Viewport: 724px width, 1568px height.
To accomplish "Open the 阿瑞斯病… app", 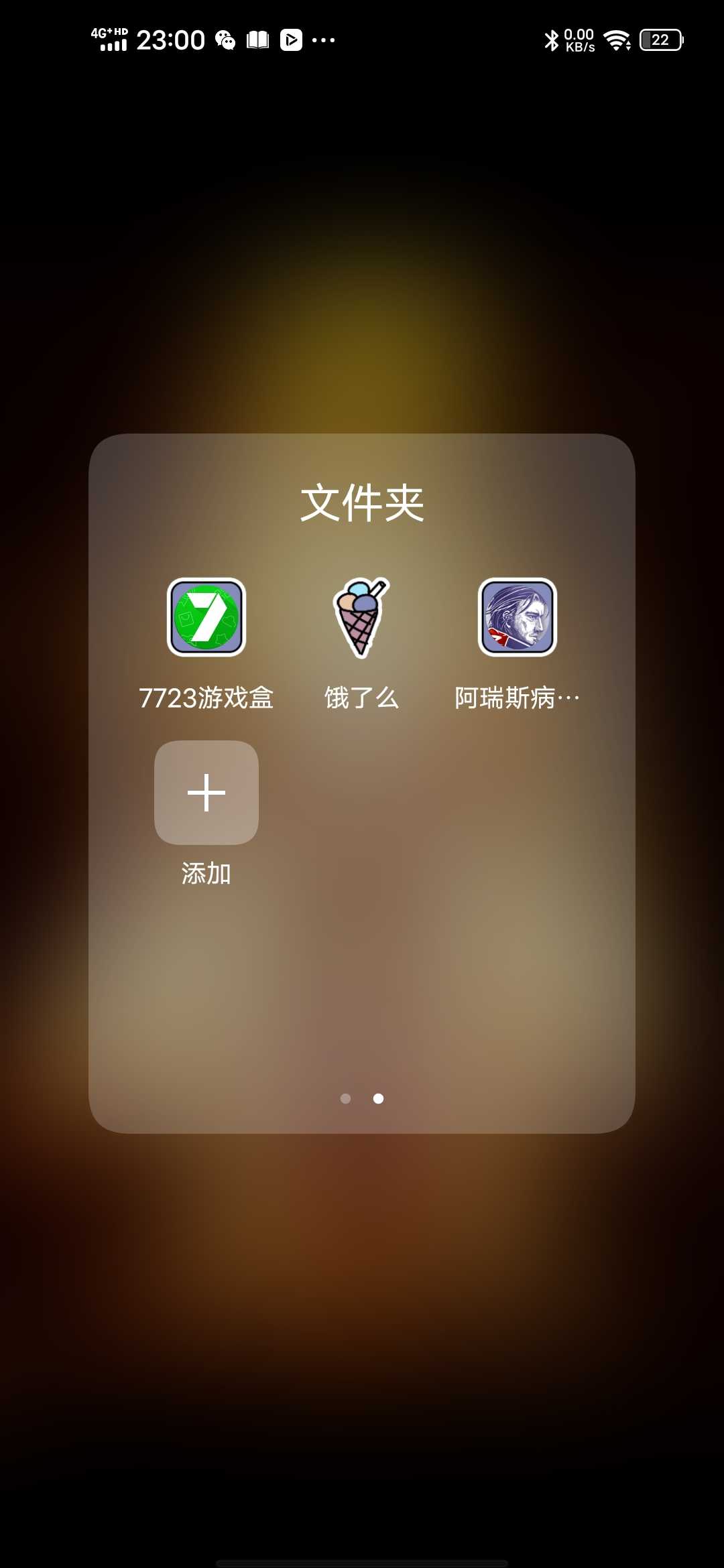I will [517, 617].
